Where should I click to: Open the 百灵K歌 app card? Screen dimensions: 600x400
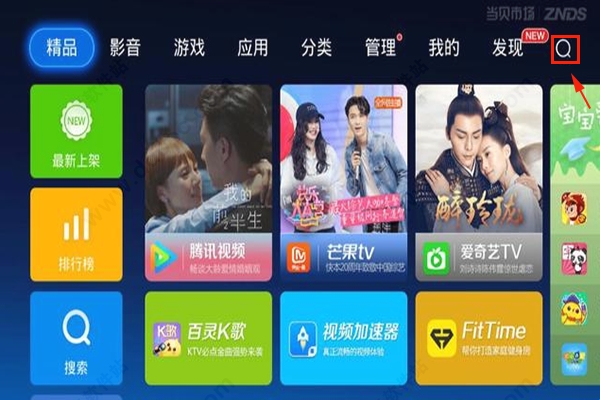(x=208, y=338)
